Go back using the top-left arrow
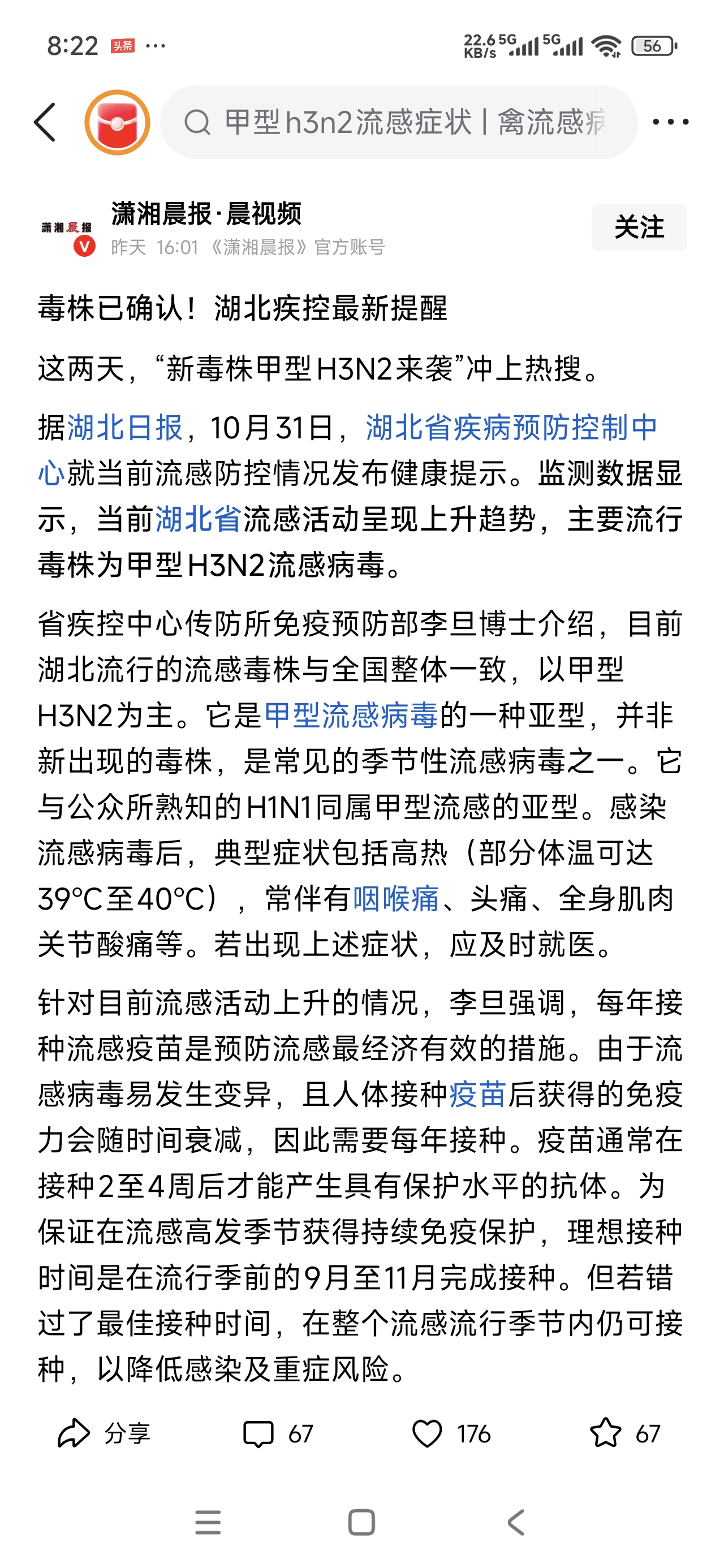The width and height of the screenshot is (724, 1568). point(46,122)
